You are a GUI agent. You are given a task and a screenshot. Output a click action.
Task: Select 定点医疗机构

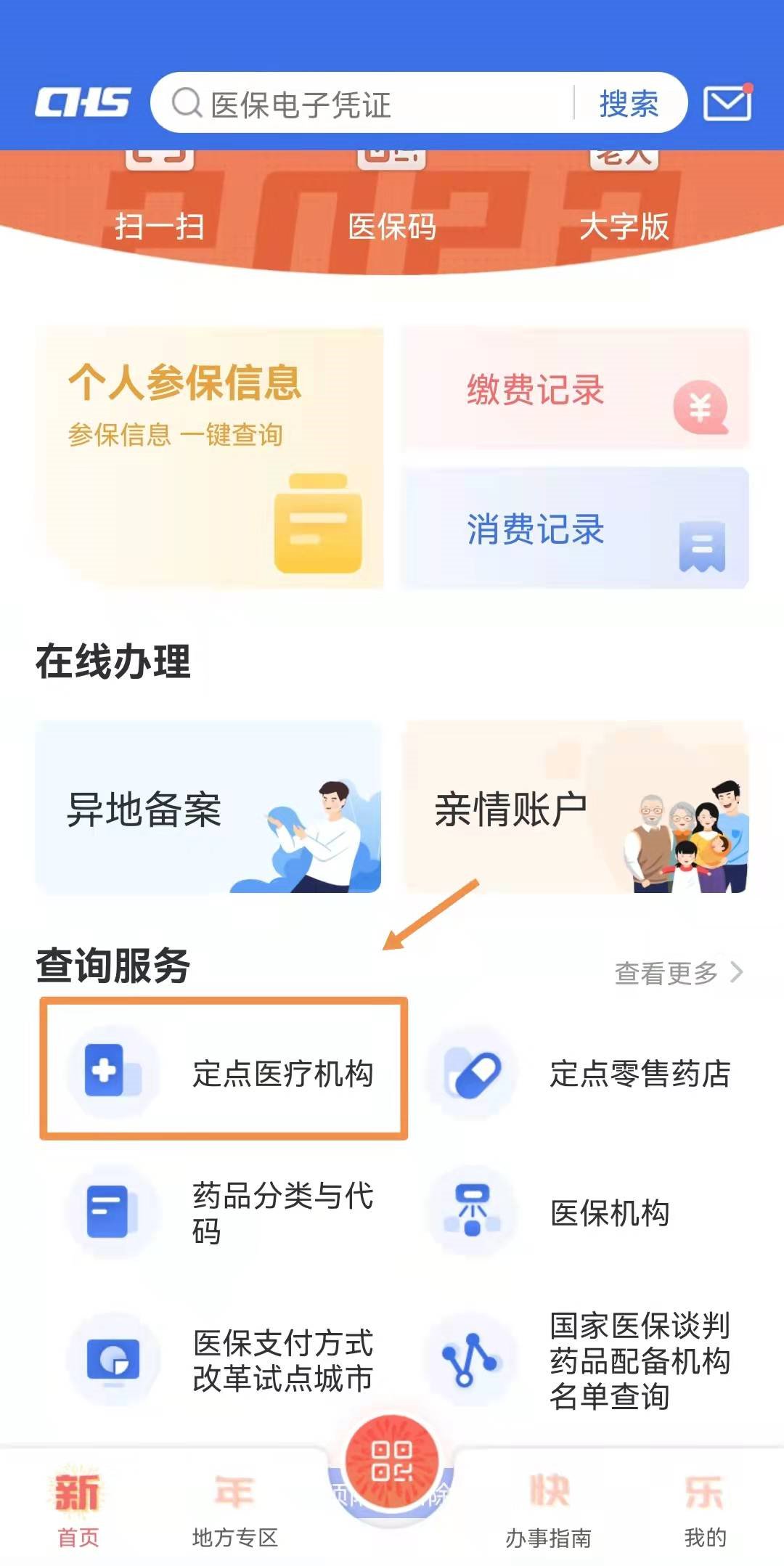click(x=224, y=1070)
